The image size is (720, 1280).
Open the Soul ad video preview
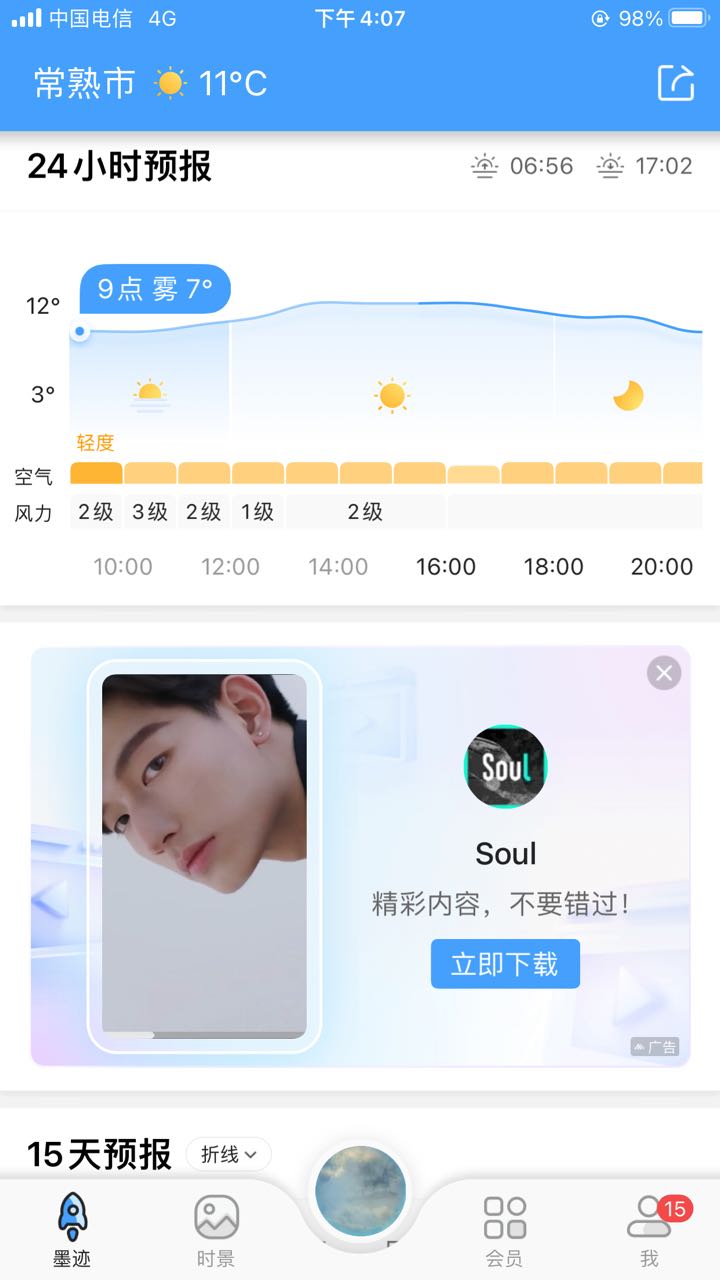pyautogui.click(x=204, y=857)
